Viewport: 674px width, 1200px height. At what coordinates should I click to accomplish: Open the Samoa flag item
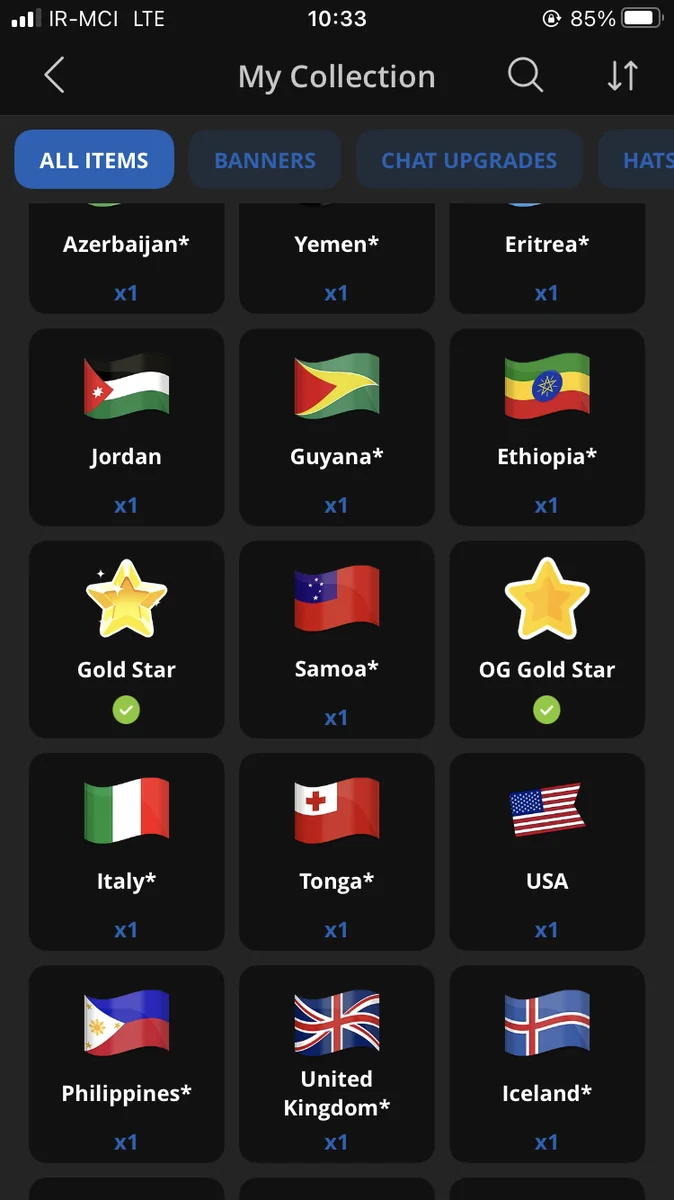[337, 639]
